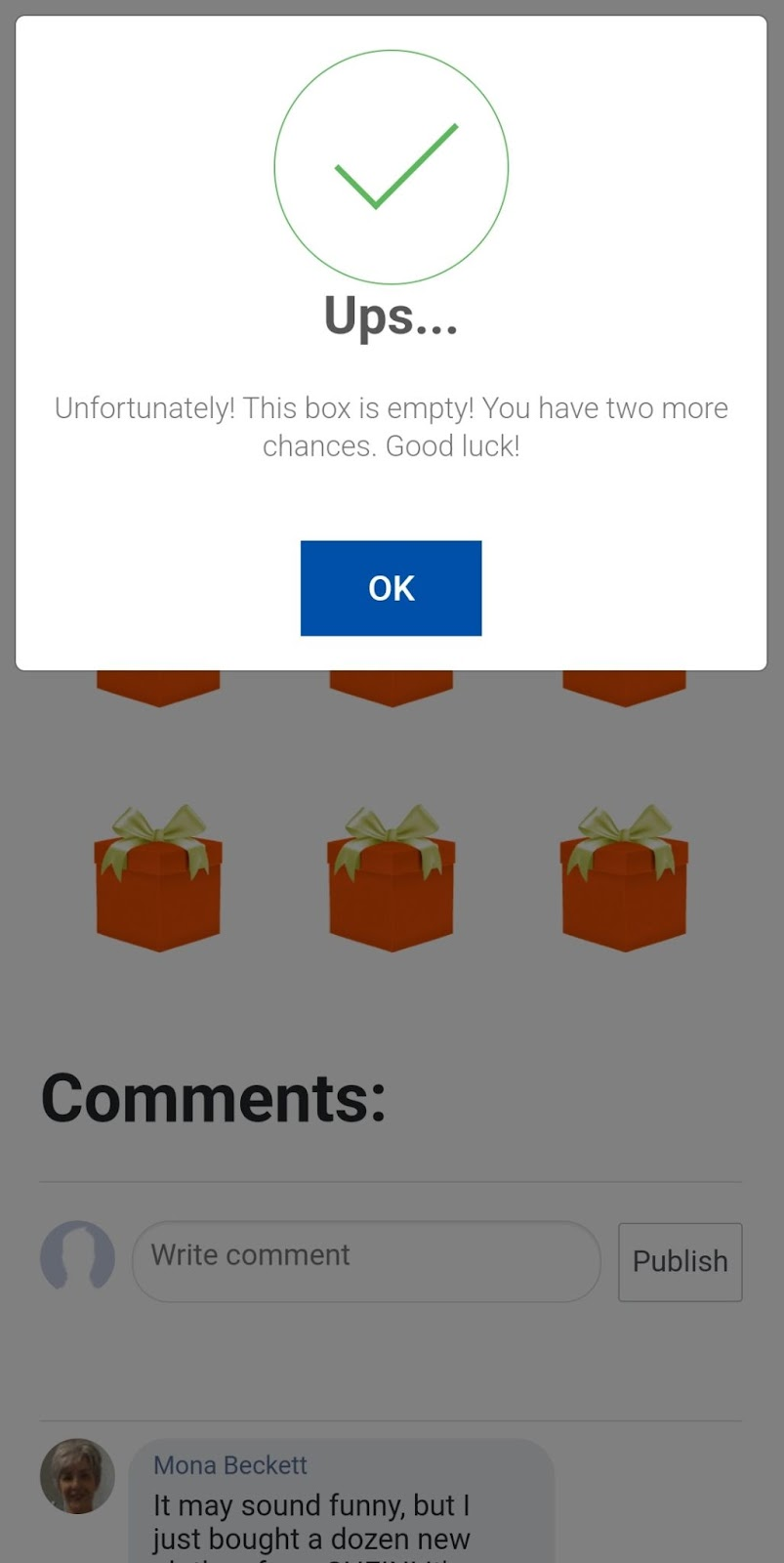Tap the Write comment field
Viewport: 784px width, 1563px height.
pos(366,1260)
